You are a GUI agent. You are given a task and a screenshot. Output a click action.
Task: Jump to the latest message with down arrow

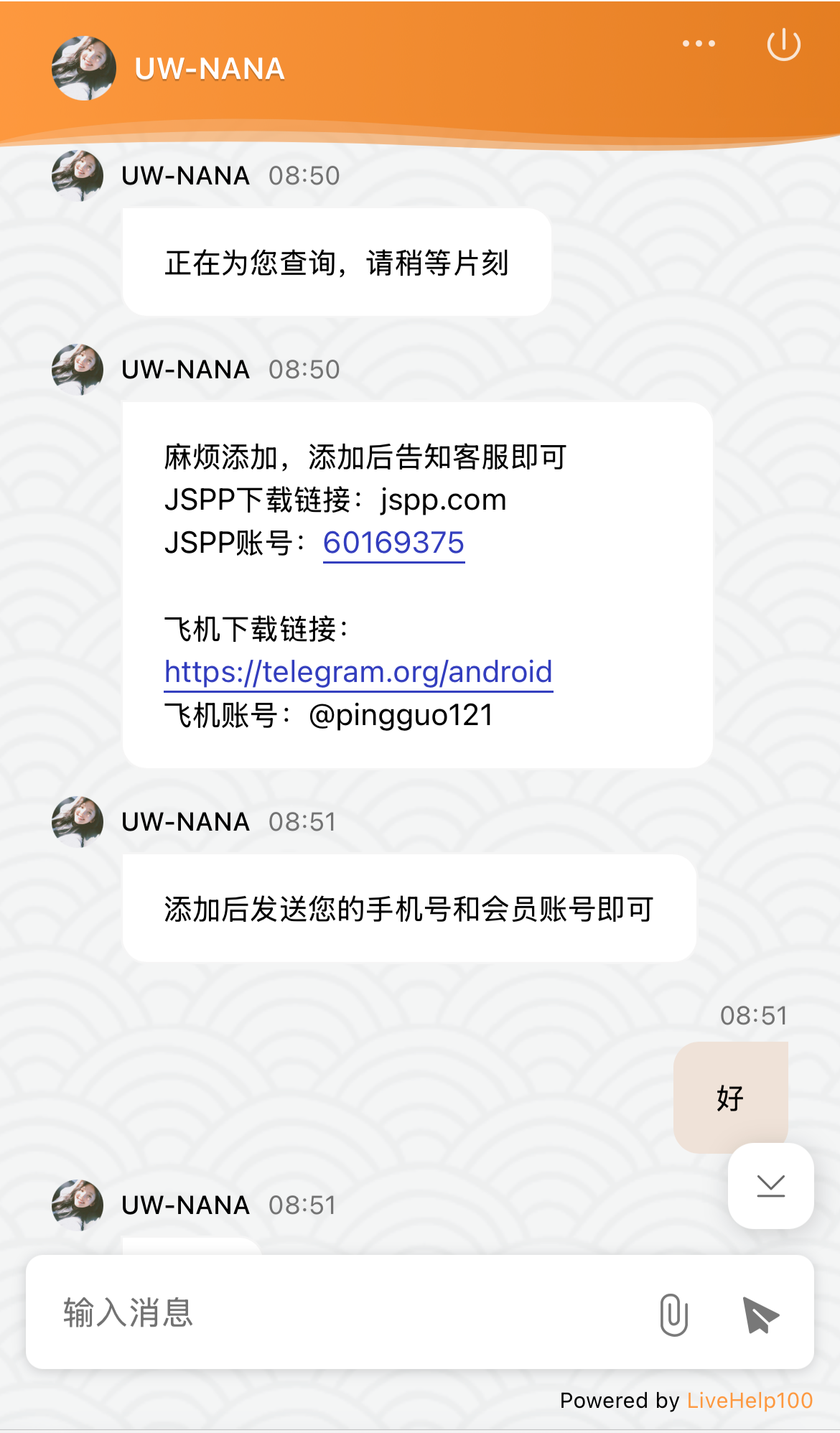[770, 1186]
